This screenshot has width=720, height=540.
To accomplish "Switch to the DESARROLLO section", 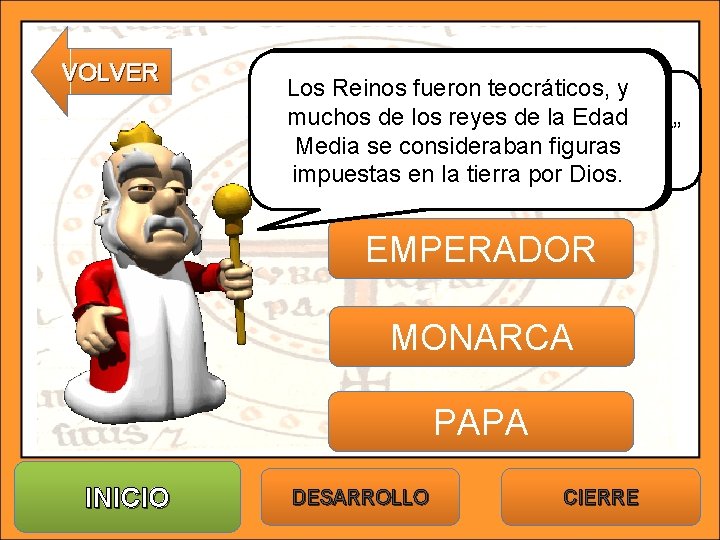I will coord(360,497).
